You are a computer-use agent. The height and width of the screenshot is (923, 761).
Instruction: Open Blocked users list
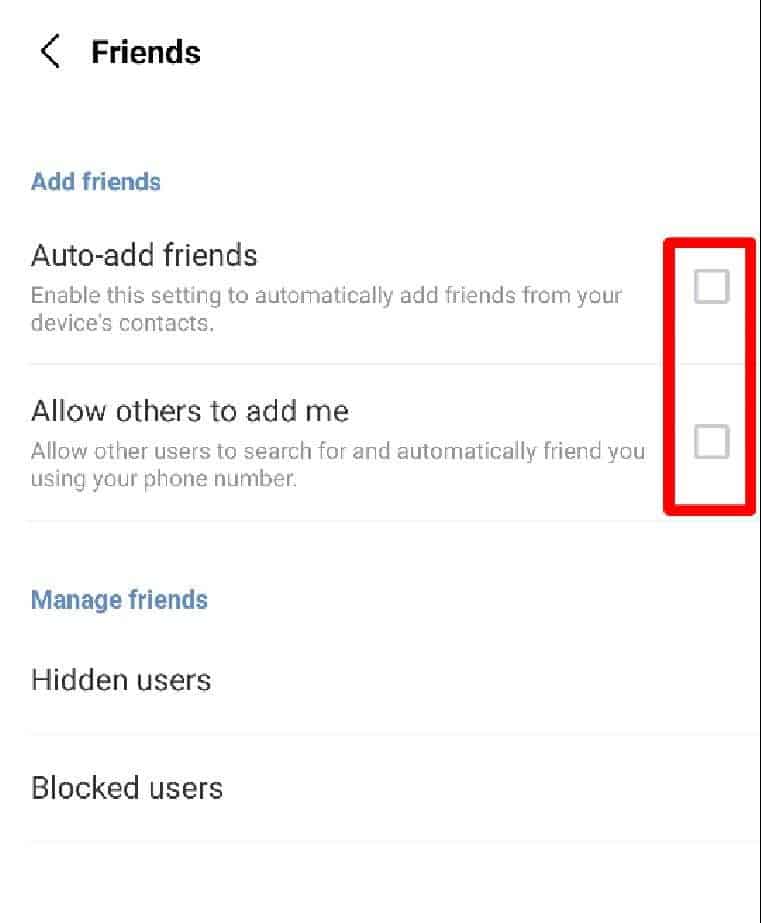pyautogui.click(x=127, y=788)
